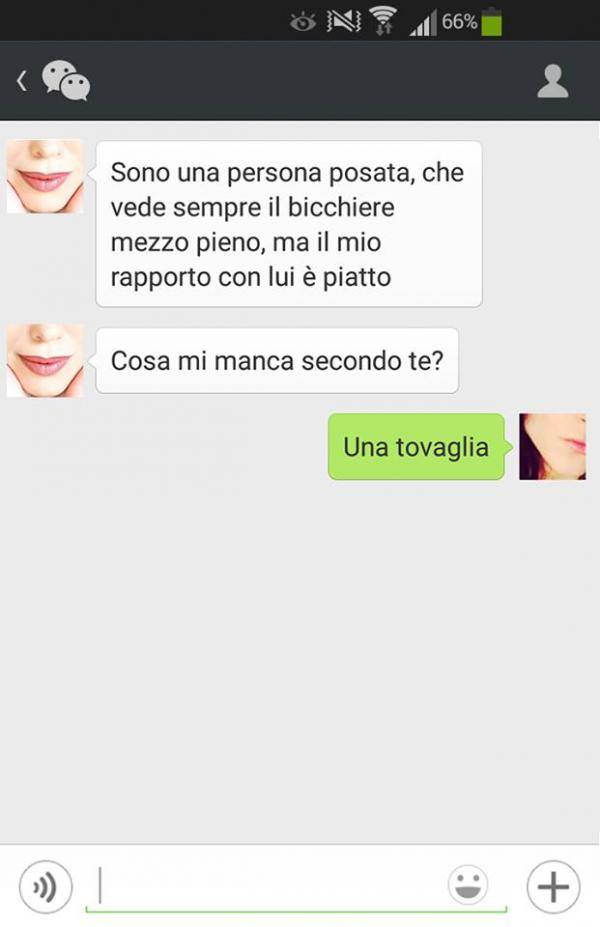Image resolution: width=600 pixels, height=927 pixels.
Task: Open the emoji picker
Action: click(x=467, y=886)
